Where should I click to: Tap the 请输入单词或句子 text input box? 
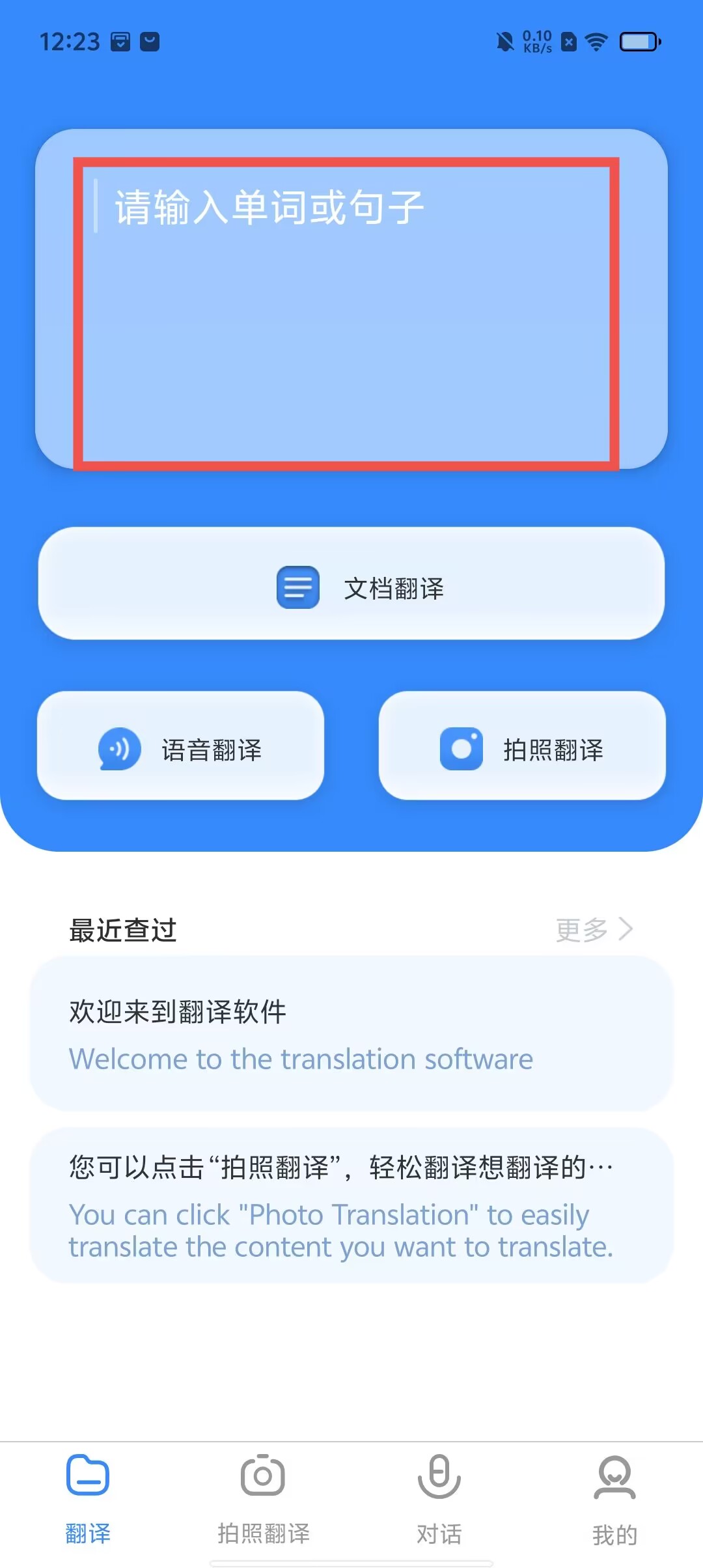[x=346, y=313]
